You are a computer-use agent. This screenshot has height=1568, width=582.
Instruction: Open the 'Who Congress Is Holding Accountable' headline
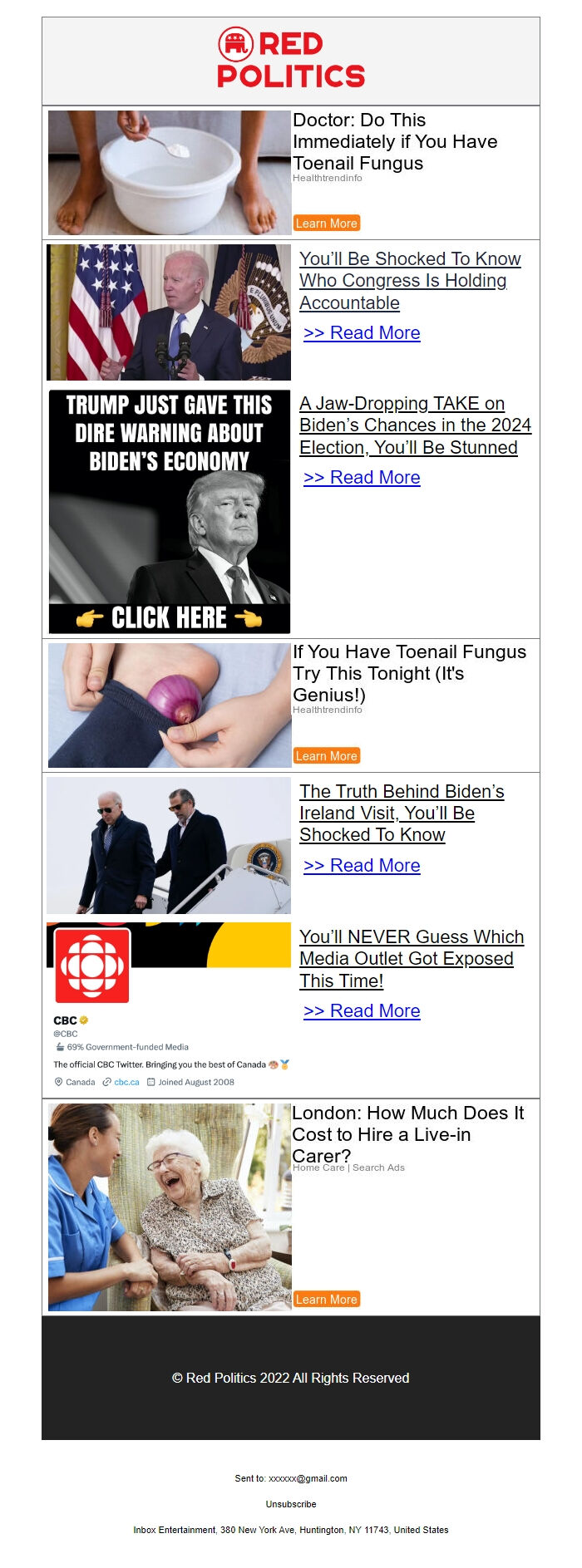pyautogui.click(x=410, y=281)
